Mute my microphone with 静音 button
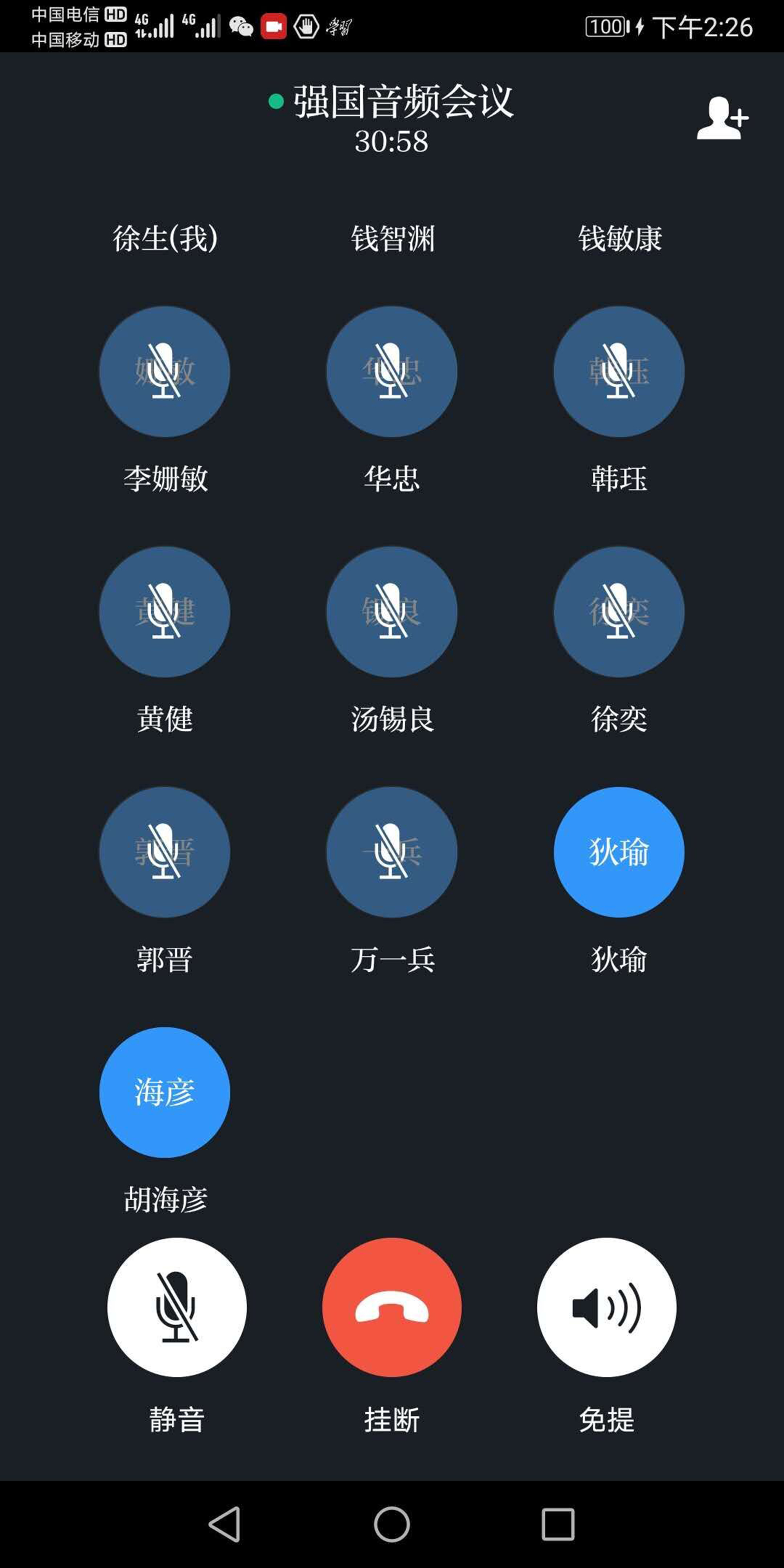This screenshot has width=784, height=1568. tap(177, 1307)
